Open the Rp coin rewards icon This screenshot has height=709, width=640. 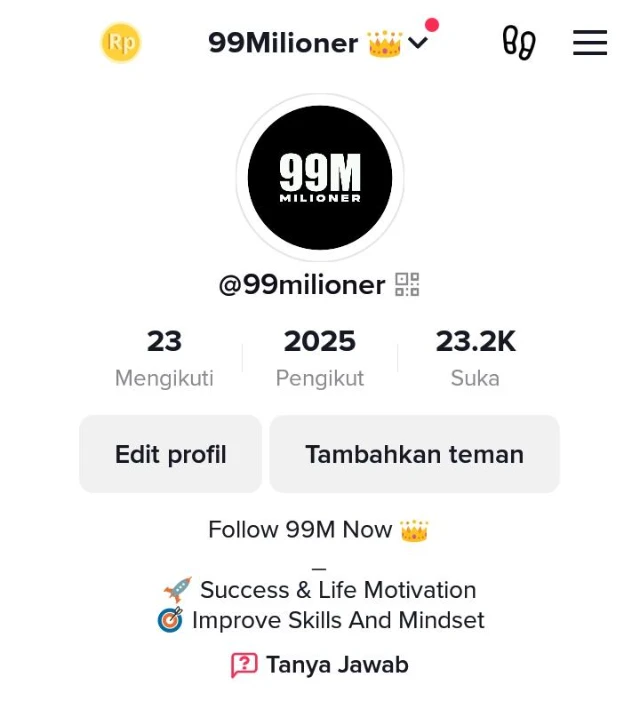[x=121, y=43]
